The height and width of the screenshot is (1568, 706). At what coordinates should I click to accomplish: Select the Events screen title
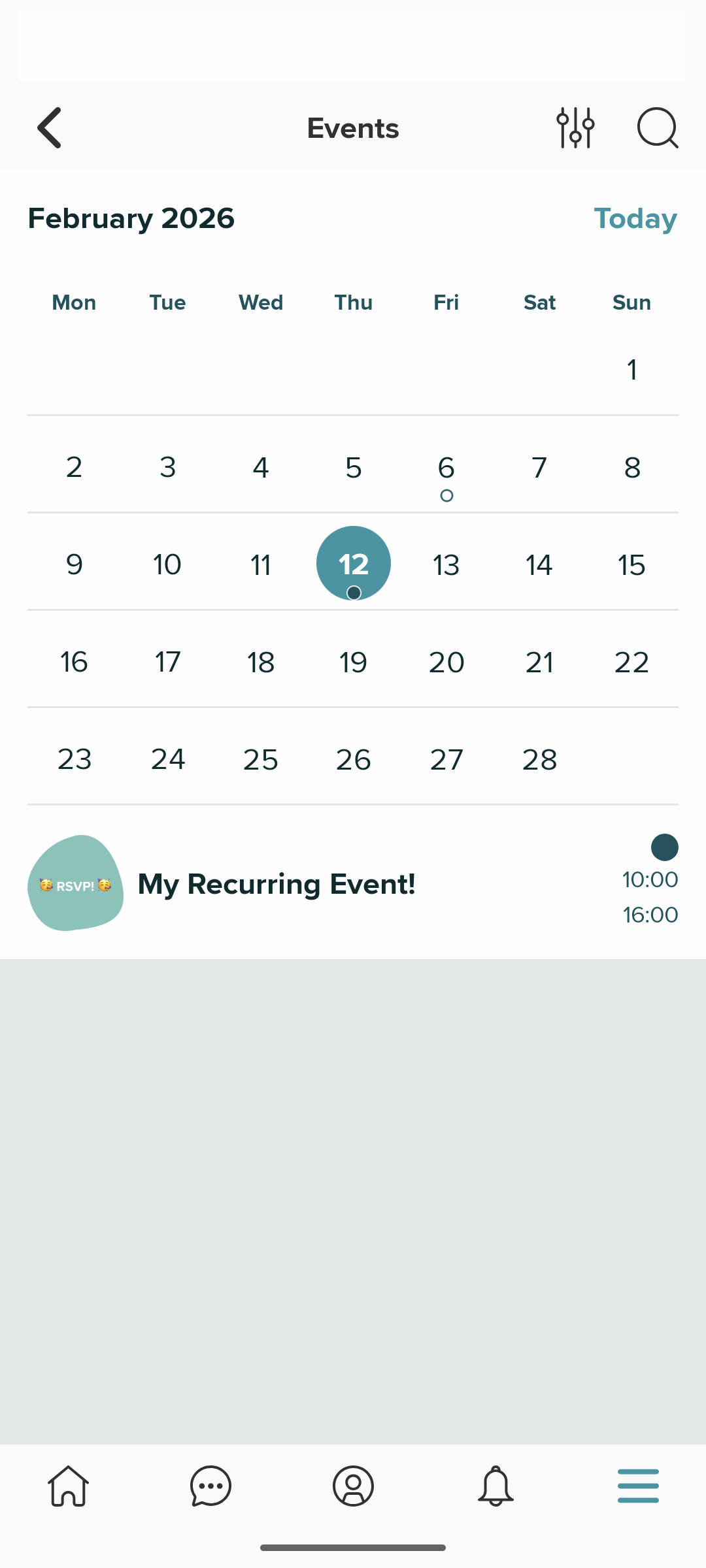(352, 128)
